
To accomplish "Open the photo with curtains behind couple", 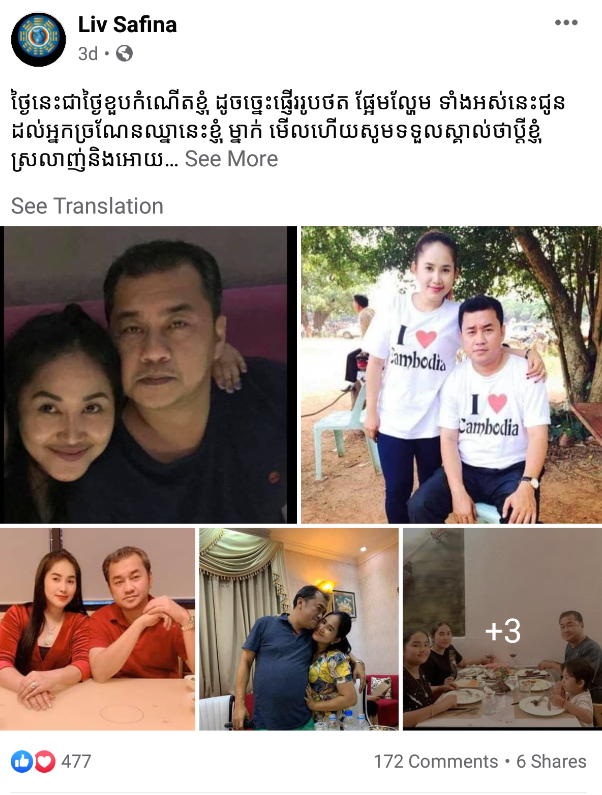I will coord(298,629).
